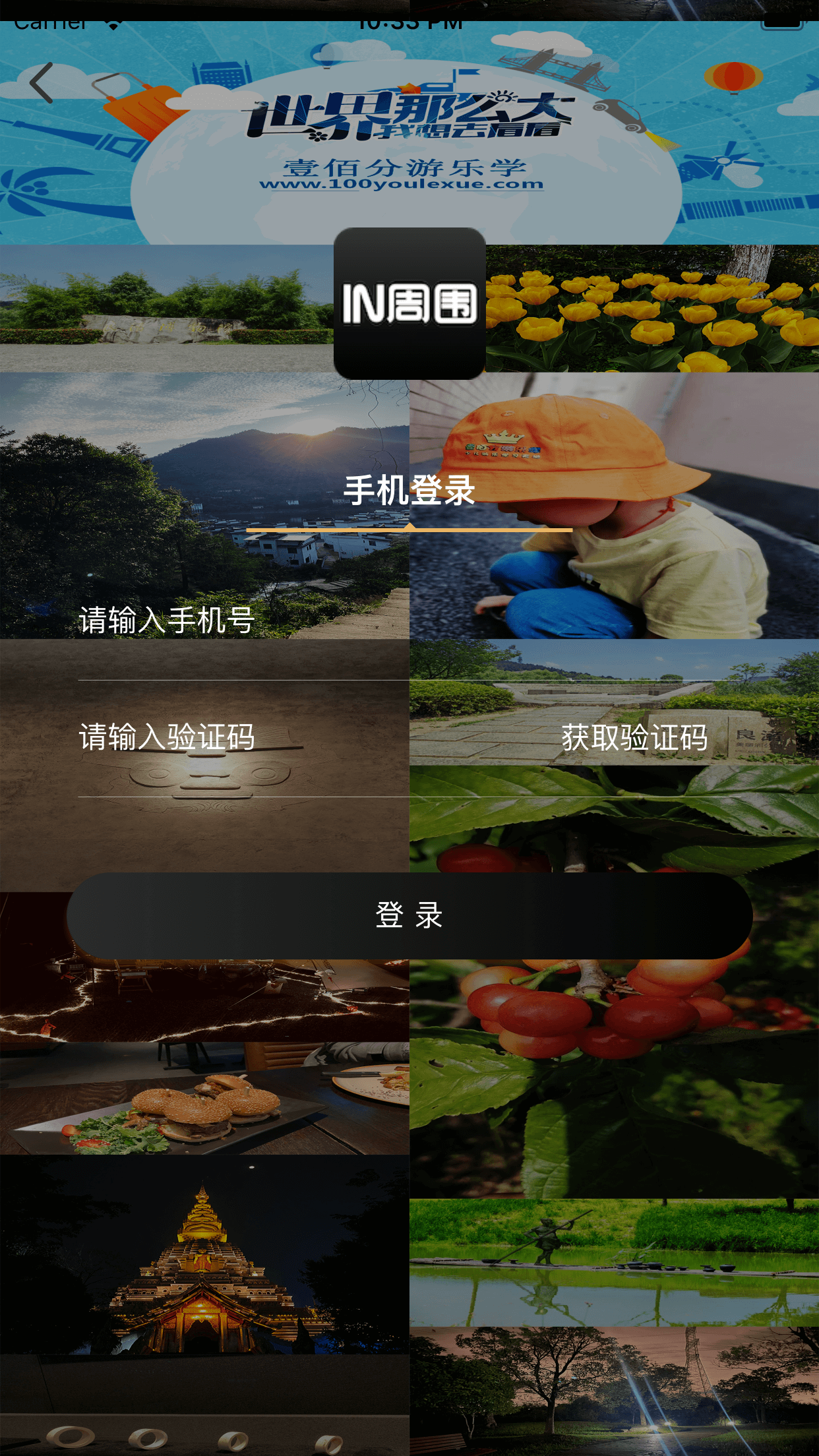The height and width of the screenshot is (1456, 819).
Task: Tap the gold underline below 手机登录
Action: pyautogui.click(x=409, y=529)
